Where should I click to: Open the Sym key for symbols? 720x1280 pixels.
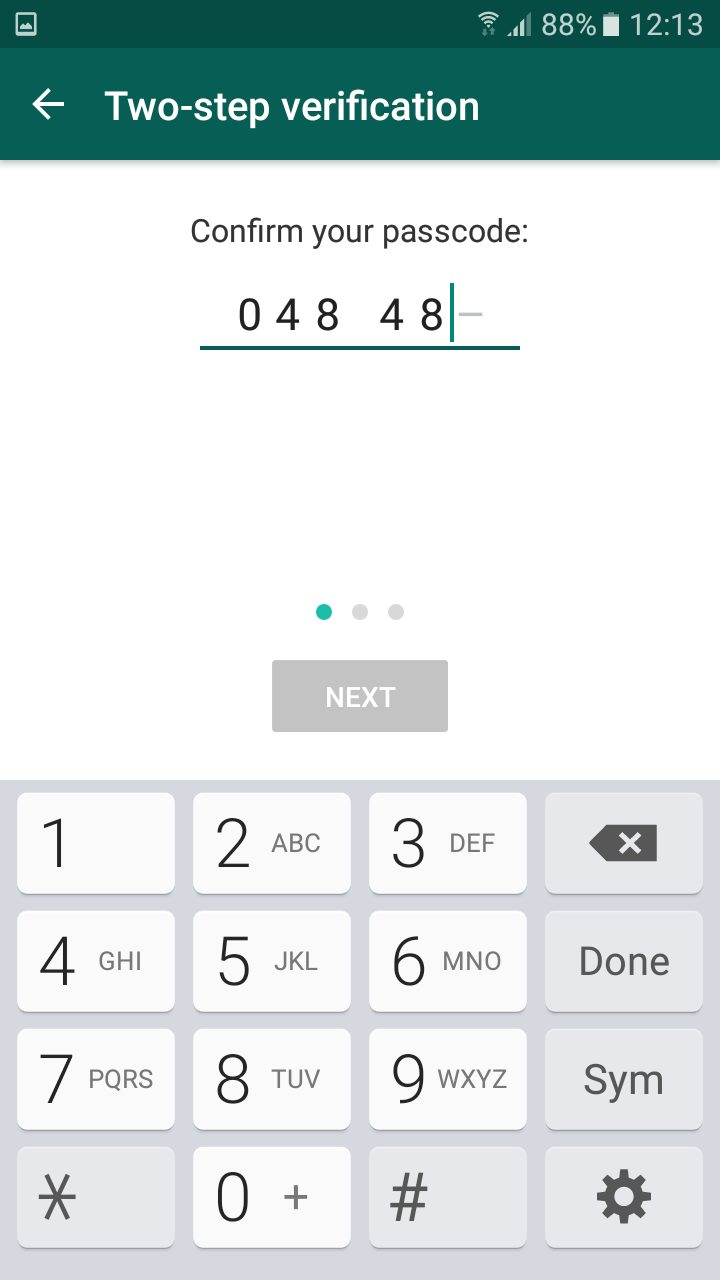pos(623,1079)
